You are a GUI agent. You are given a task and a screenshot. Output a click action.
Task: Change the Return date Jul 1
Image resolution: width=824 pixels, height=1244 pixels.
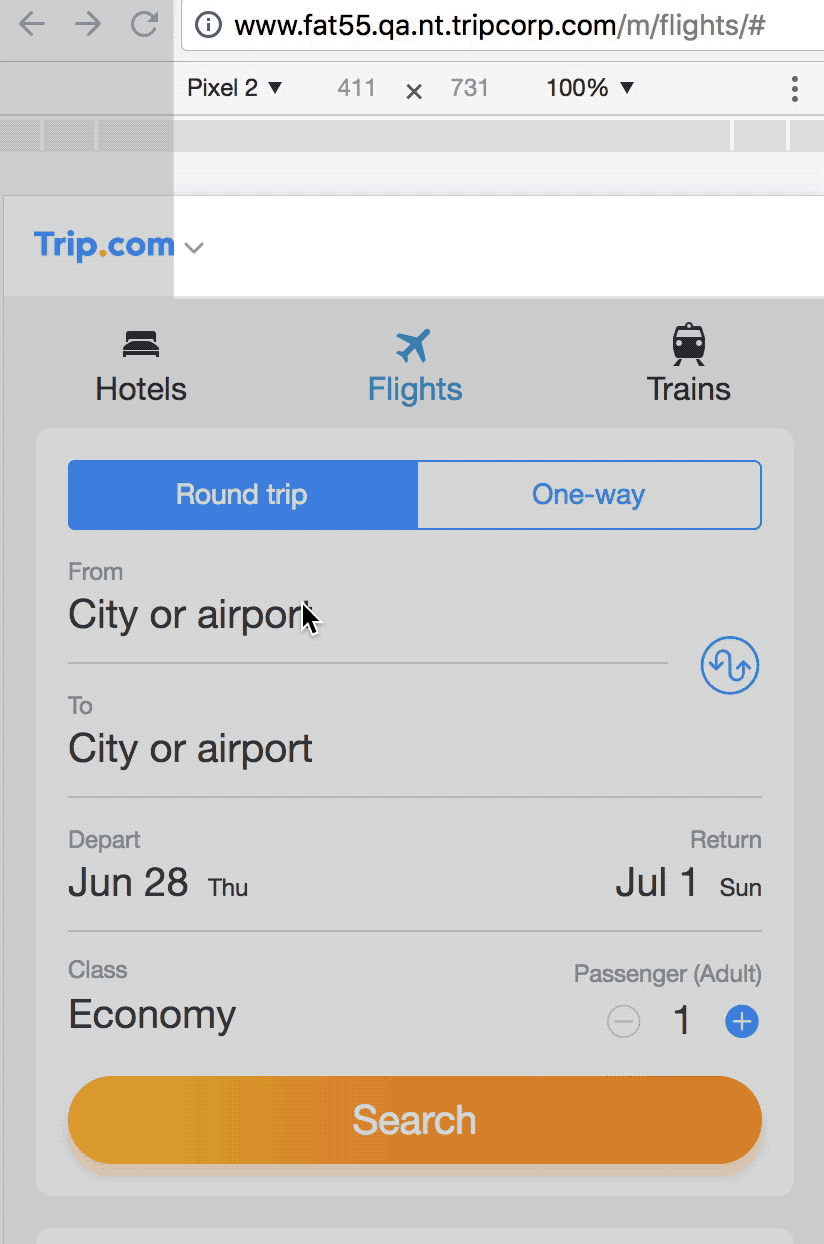click(687, 883)
